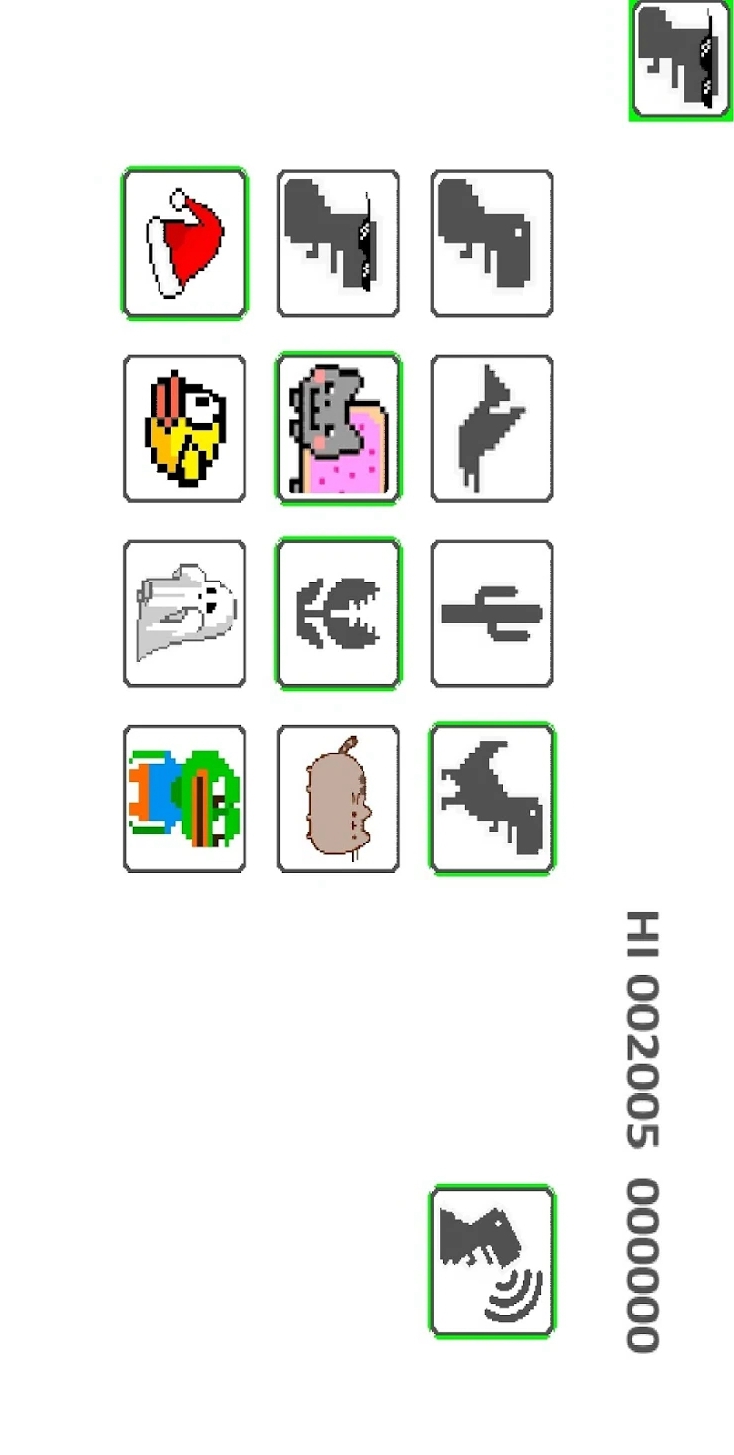Pick the plain dinosaur skin
Image resolution: width=734 pixels, height=1455 pixels.
click(491, 243)
